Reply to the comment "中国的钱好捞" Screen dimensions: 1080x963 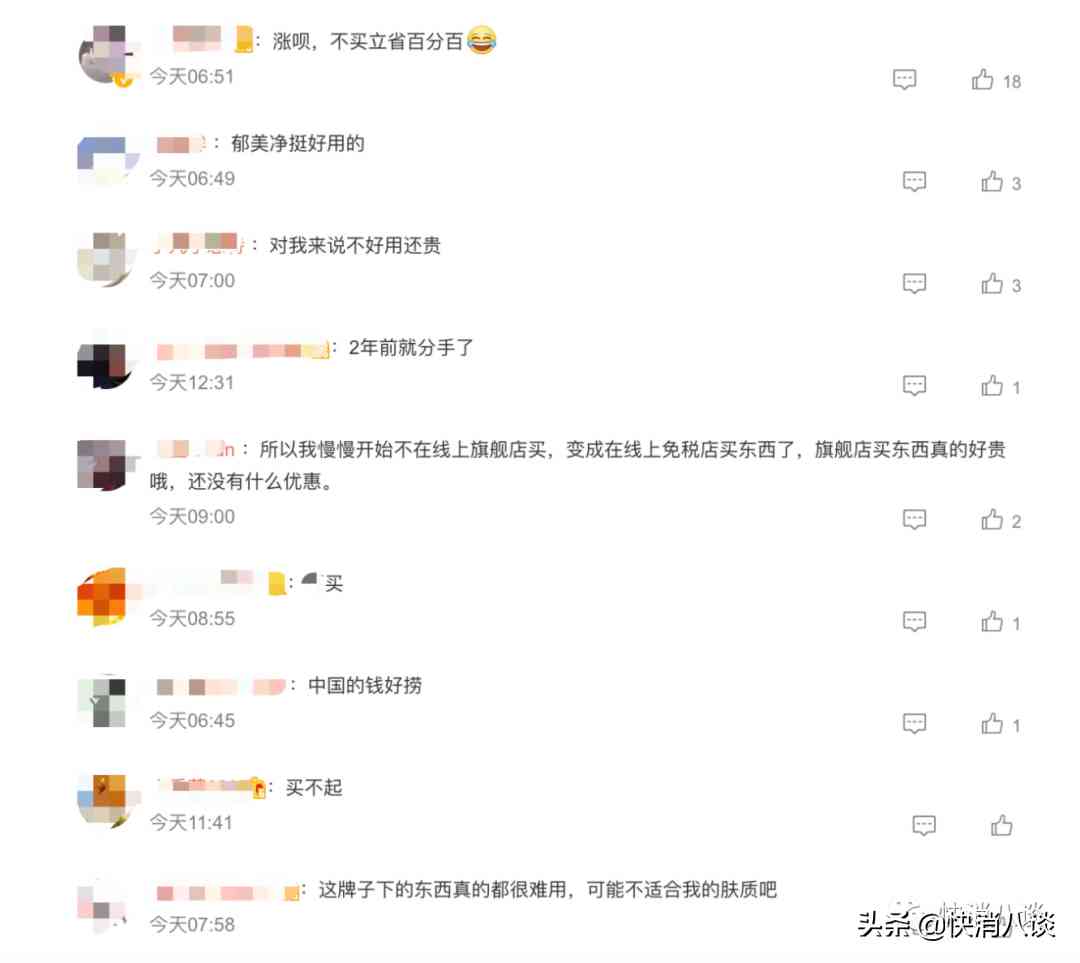pos(914,724)
